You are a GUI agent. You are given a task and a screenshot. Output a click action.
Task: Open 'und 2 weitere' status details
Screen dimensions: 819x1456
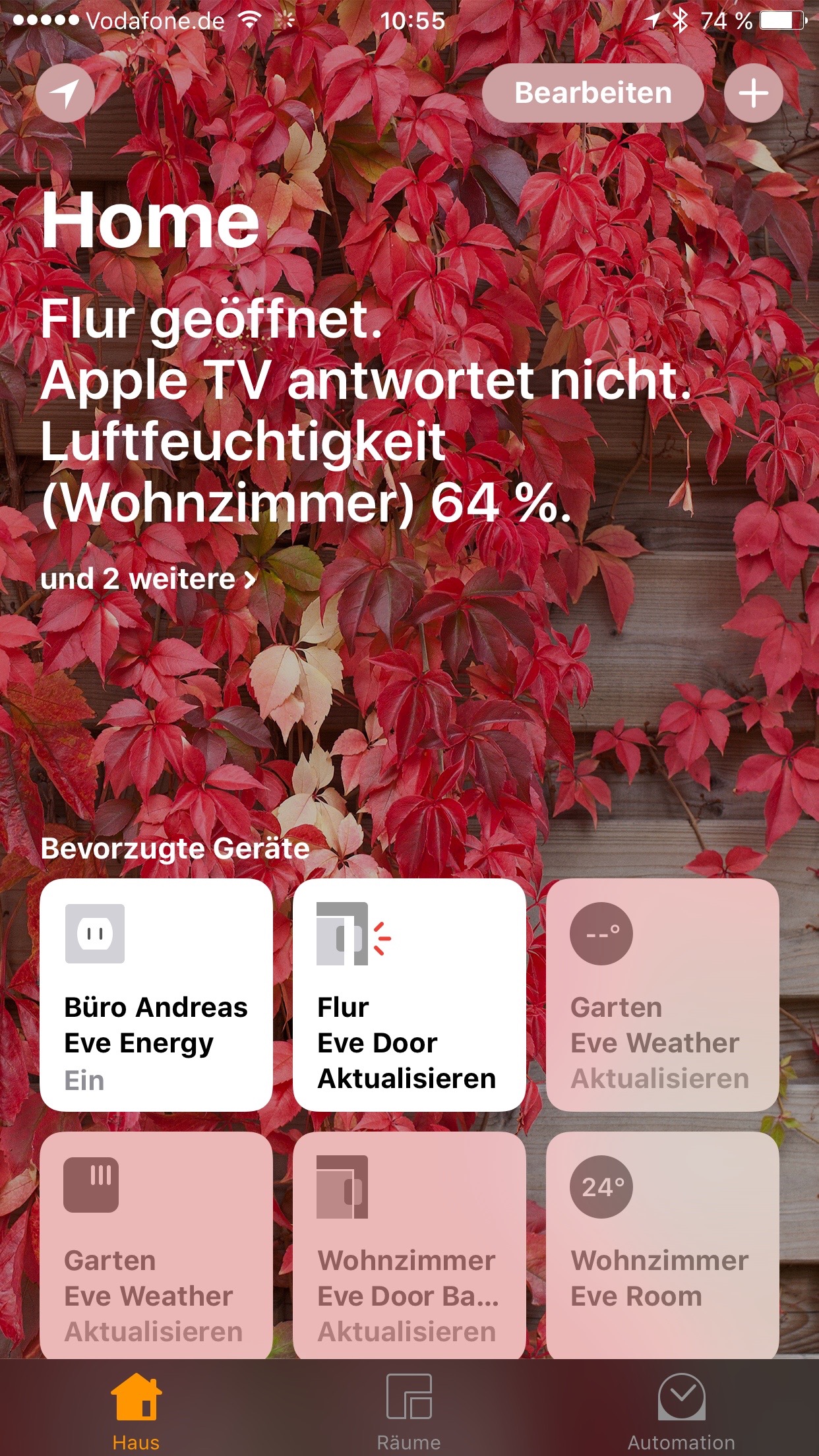pyautogui.click(x=148, y=579)
